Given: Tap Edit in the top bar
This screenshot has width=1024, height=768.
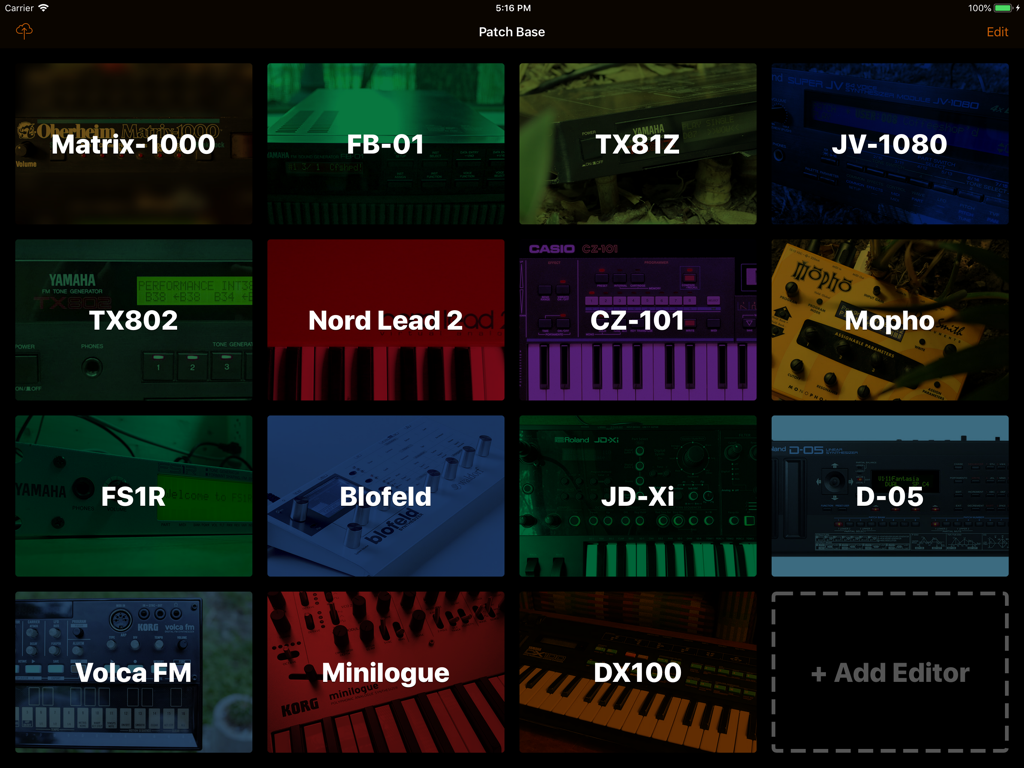Looking at the screenshot, I should 997,32.
